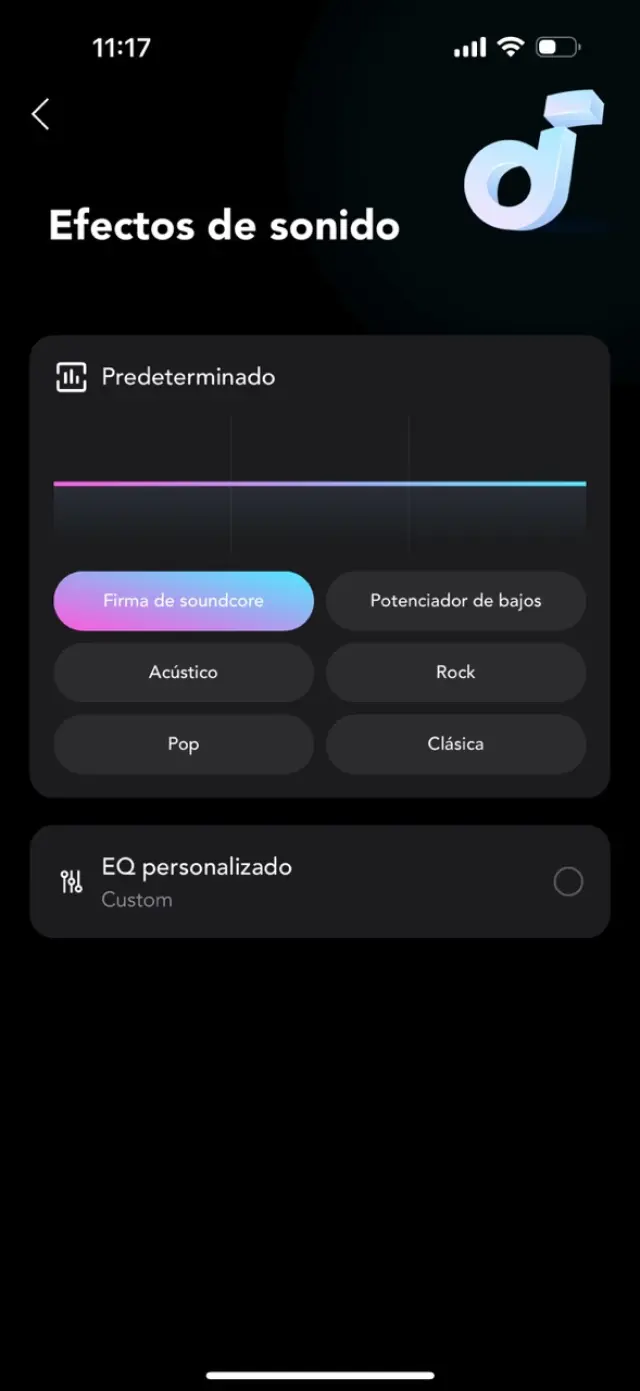Go back from Efectos de sonido

tap(40, 115)
